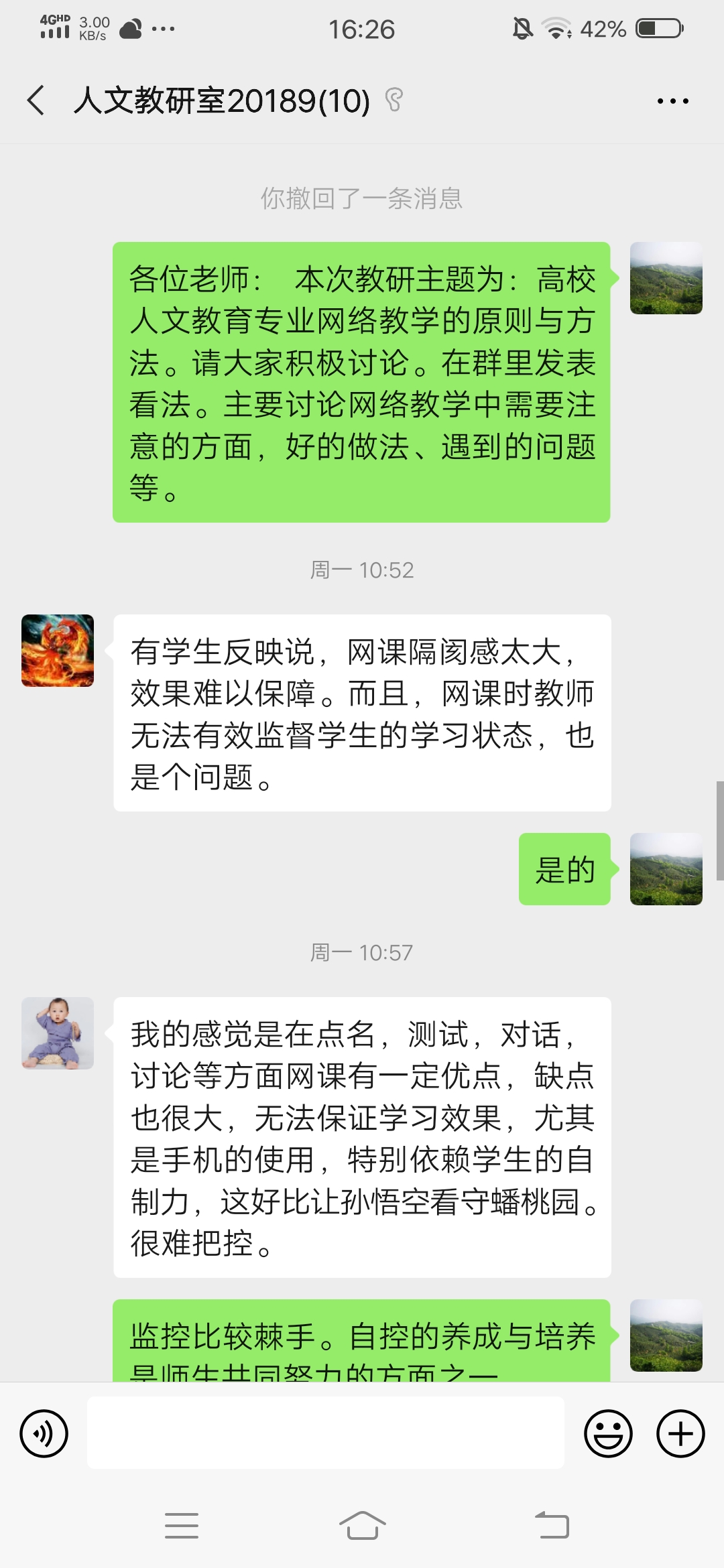The image size is (724, 1568).
Task: Open the plus attachments menu
Action: coord(680,1433)
